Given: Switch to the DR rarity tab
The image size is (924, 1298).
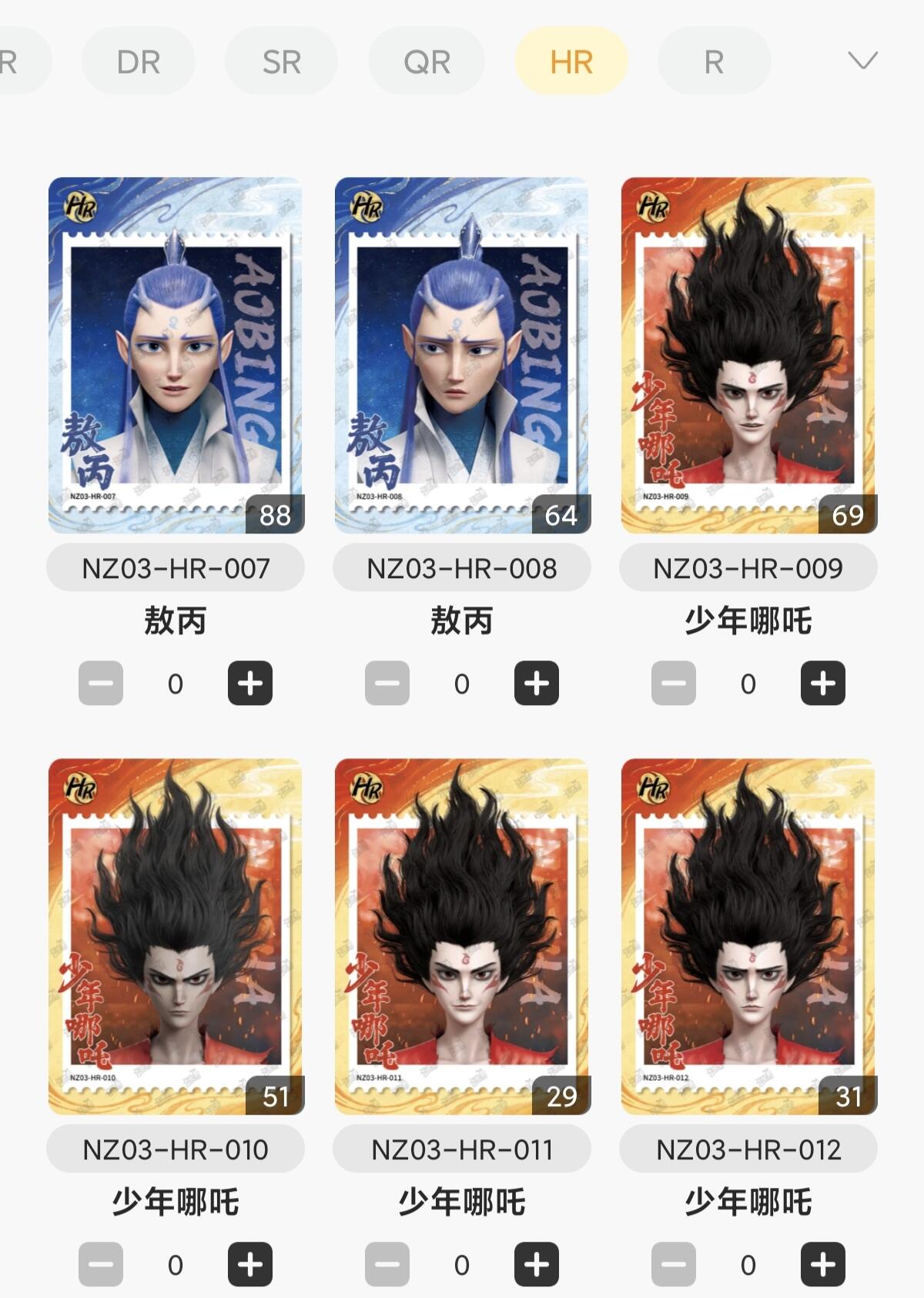Looking at the screenshot, I should click(139, 62).
